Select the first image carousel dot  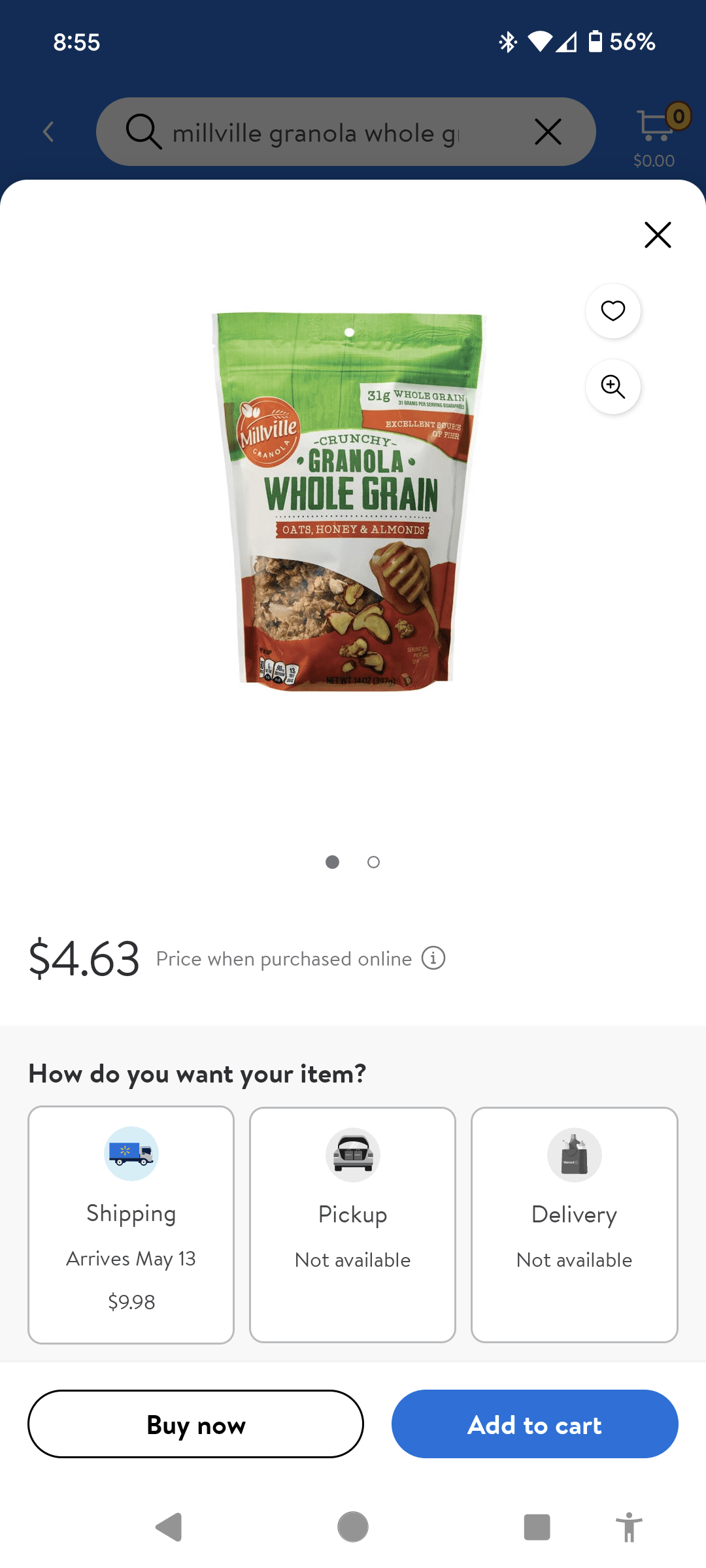[x=332, y=862]
